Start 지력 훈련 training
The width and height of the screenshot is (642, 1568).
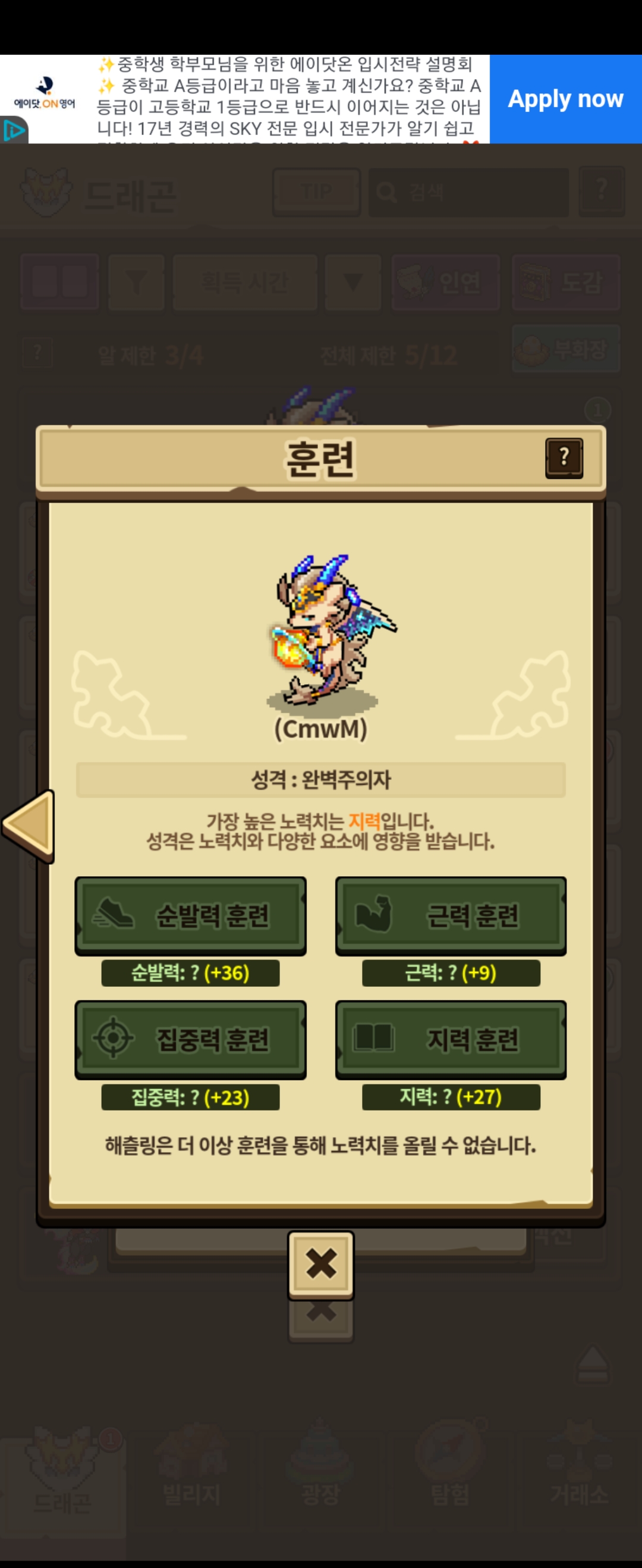click(451, 1040)
